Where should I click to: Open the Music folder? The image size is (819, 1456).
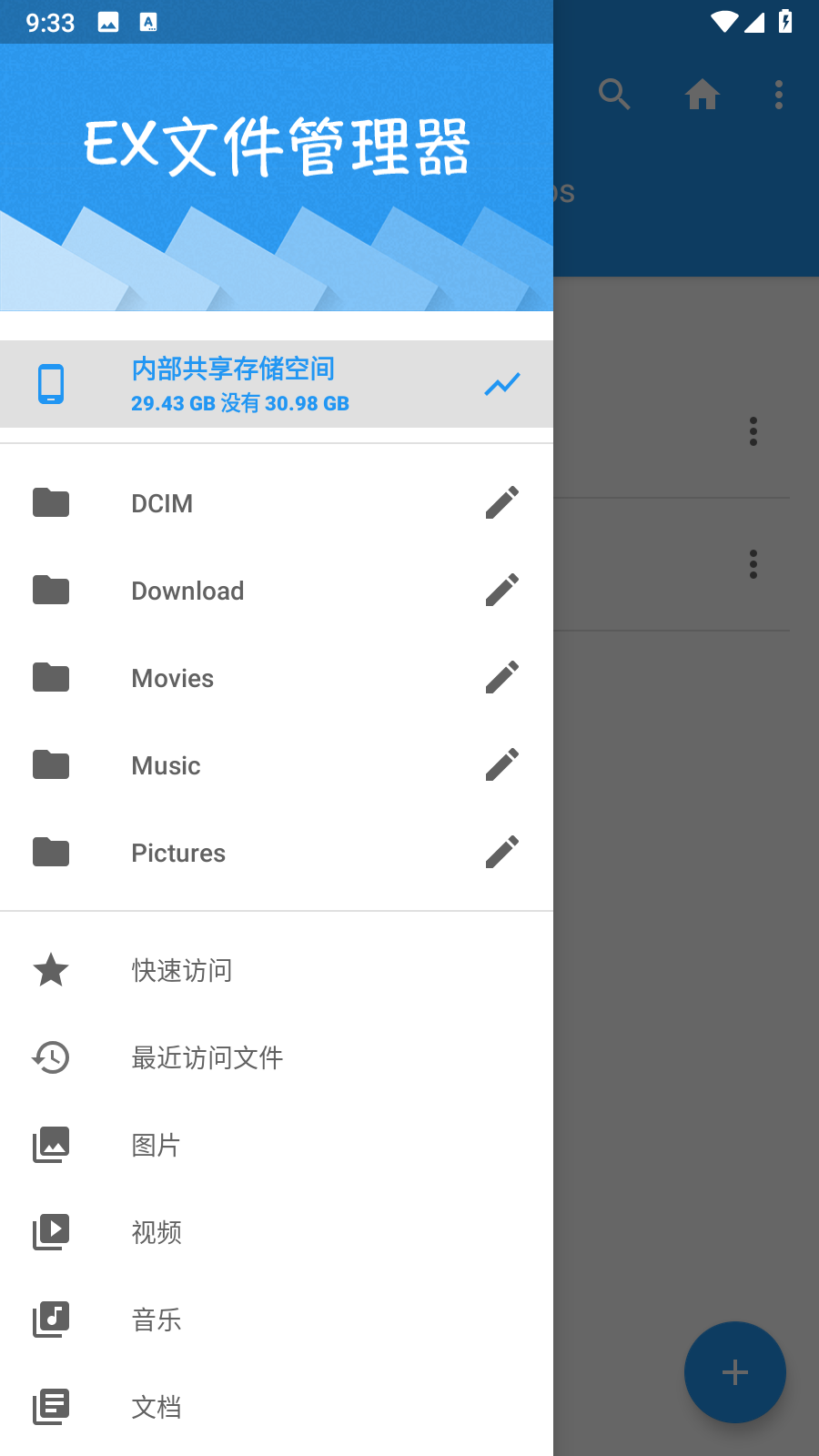[167, 765]
